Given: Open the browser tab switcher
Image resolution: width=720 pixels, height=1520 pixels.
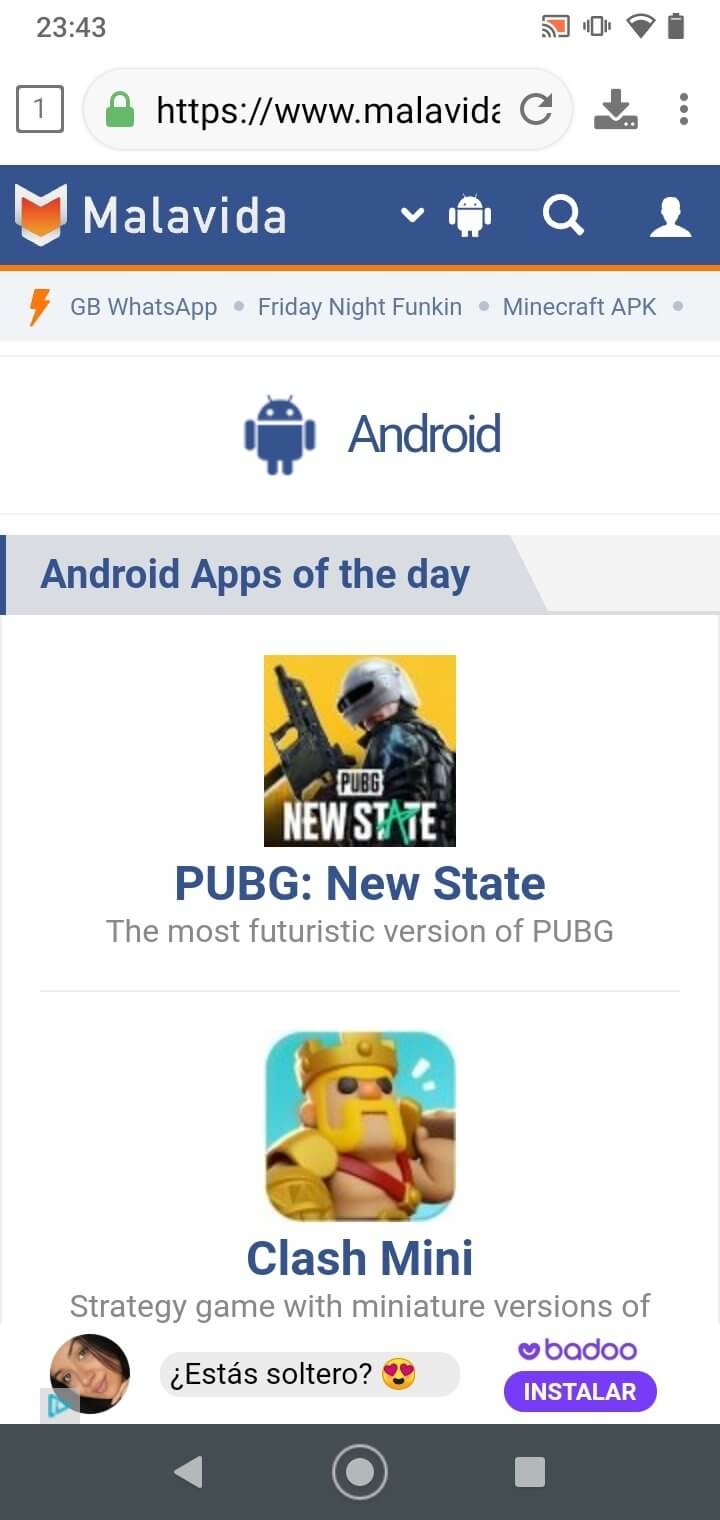Looking at the screenshot, I should coord(40,108).
